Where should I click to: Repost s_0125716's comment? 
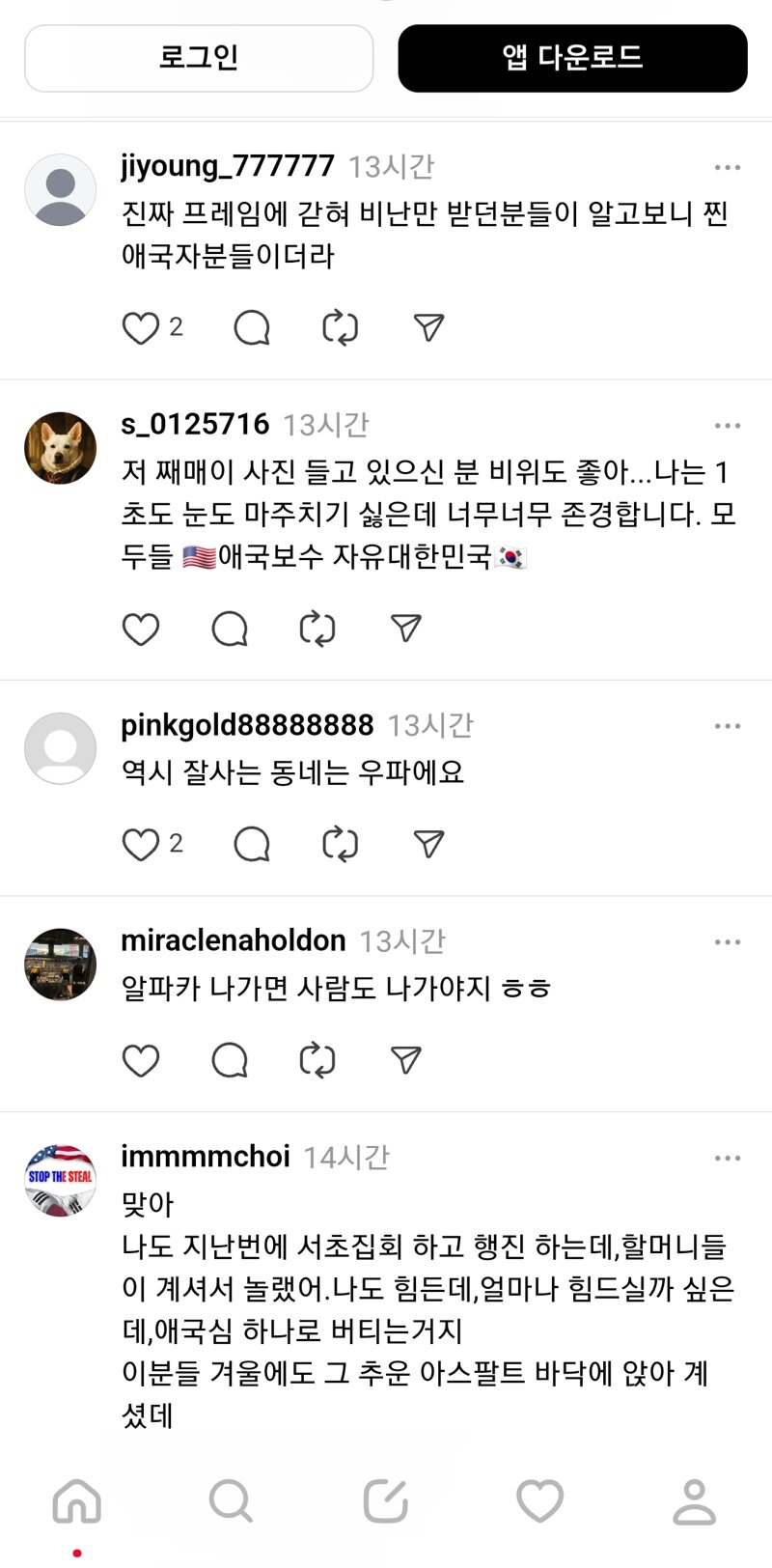(x=317, y=630)
